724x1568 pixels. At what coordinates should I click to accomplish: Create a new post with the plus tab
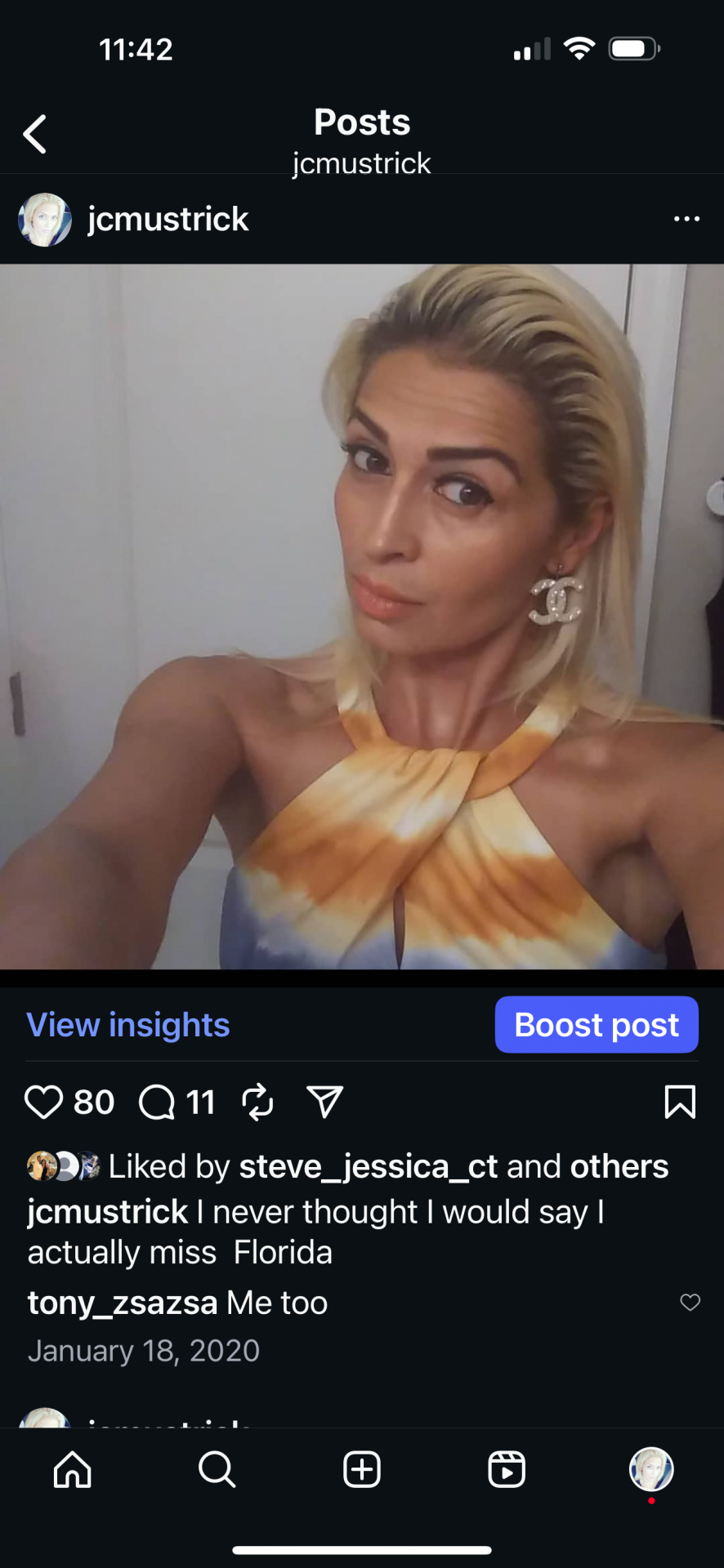(362, 1470)
